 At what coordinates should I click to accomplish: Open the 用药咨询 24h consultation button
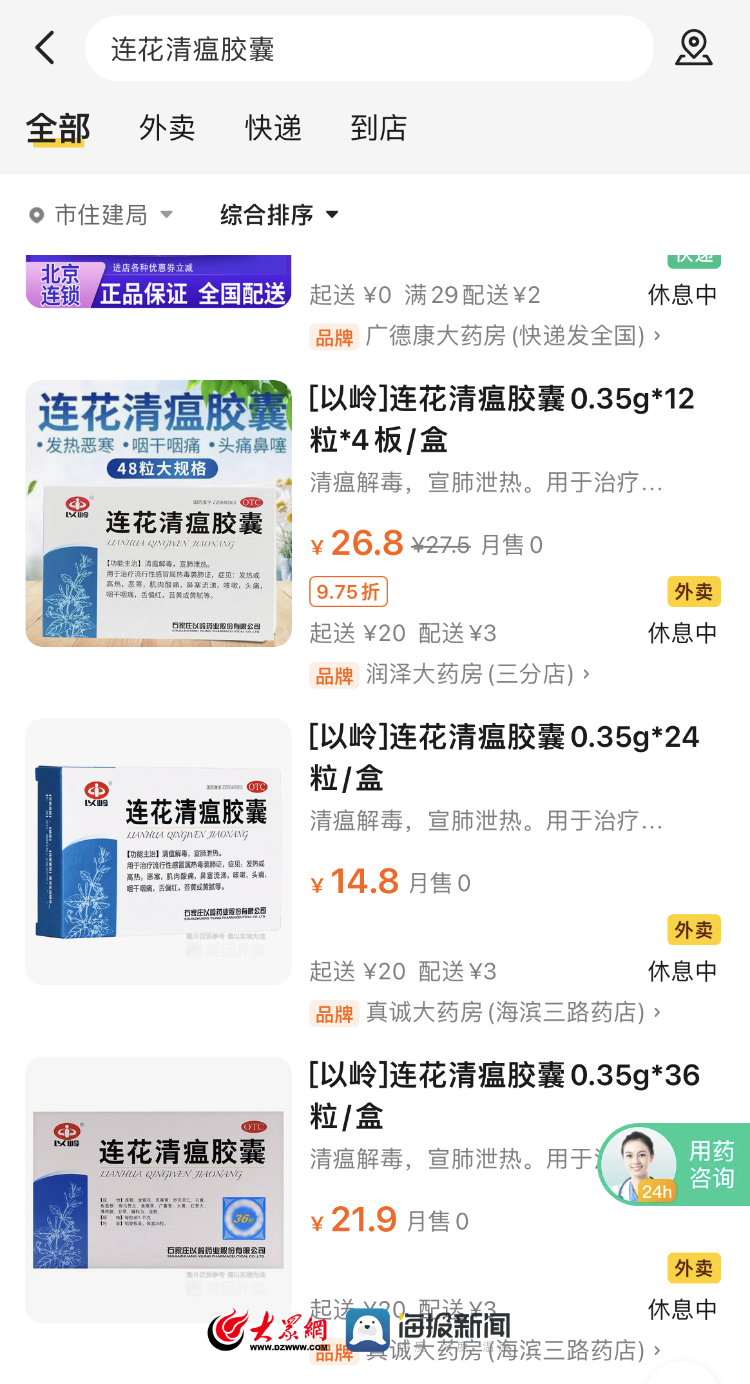(673, 1165)
